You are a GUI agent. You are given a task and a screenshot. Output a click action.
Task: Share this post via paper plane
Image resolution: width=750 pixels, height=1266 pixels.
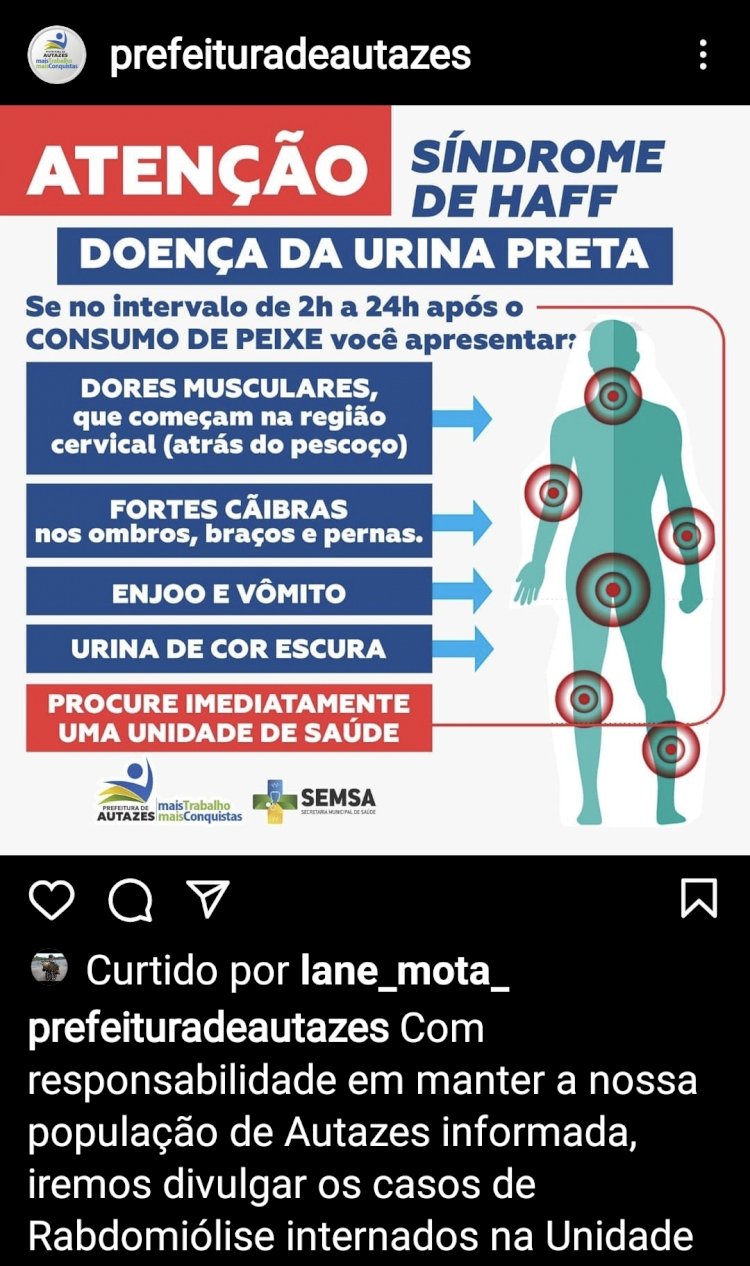point(209,898)
